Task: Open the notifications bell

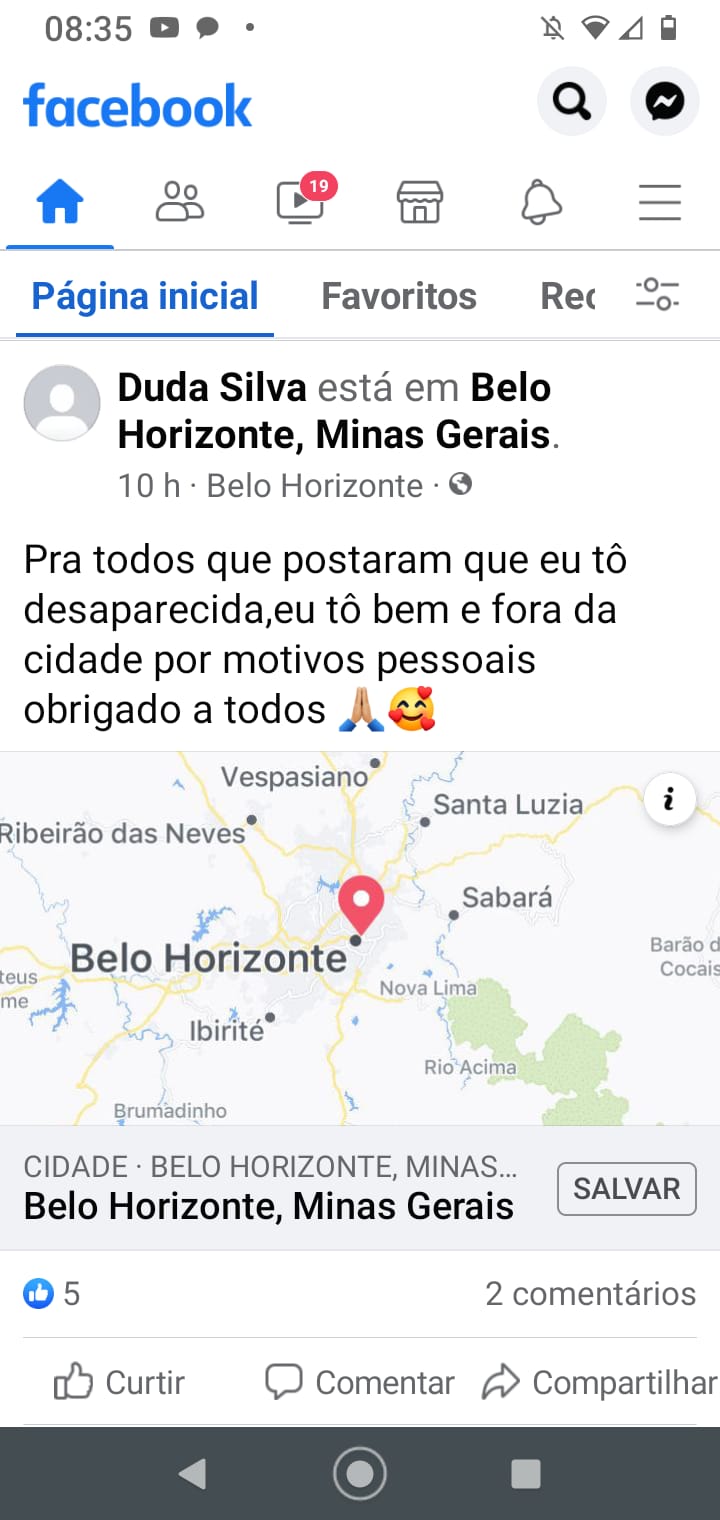Action: [x=541, y=202]
